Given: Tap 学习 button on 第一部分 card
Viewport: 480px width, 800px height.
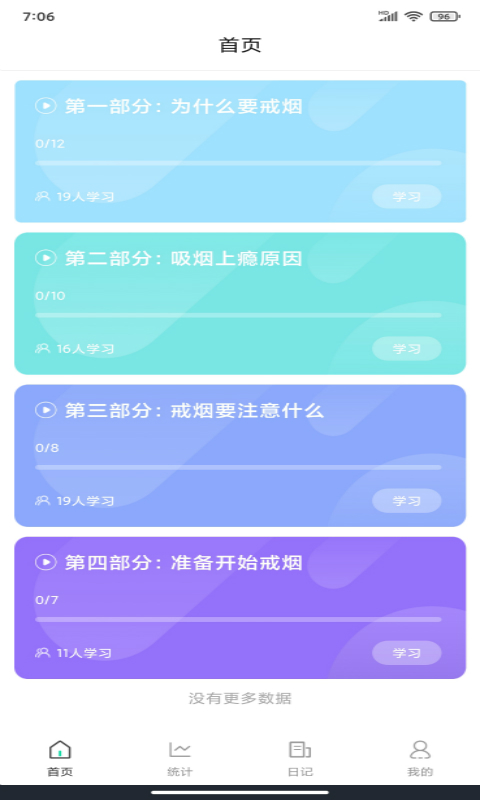Looking at the screenshot, I should [407, 196].
